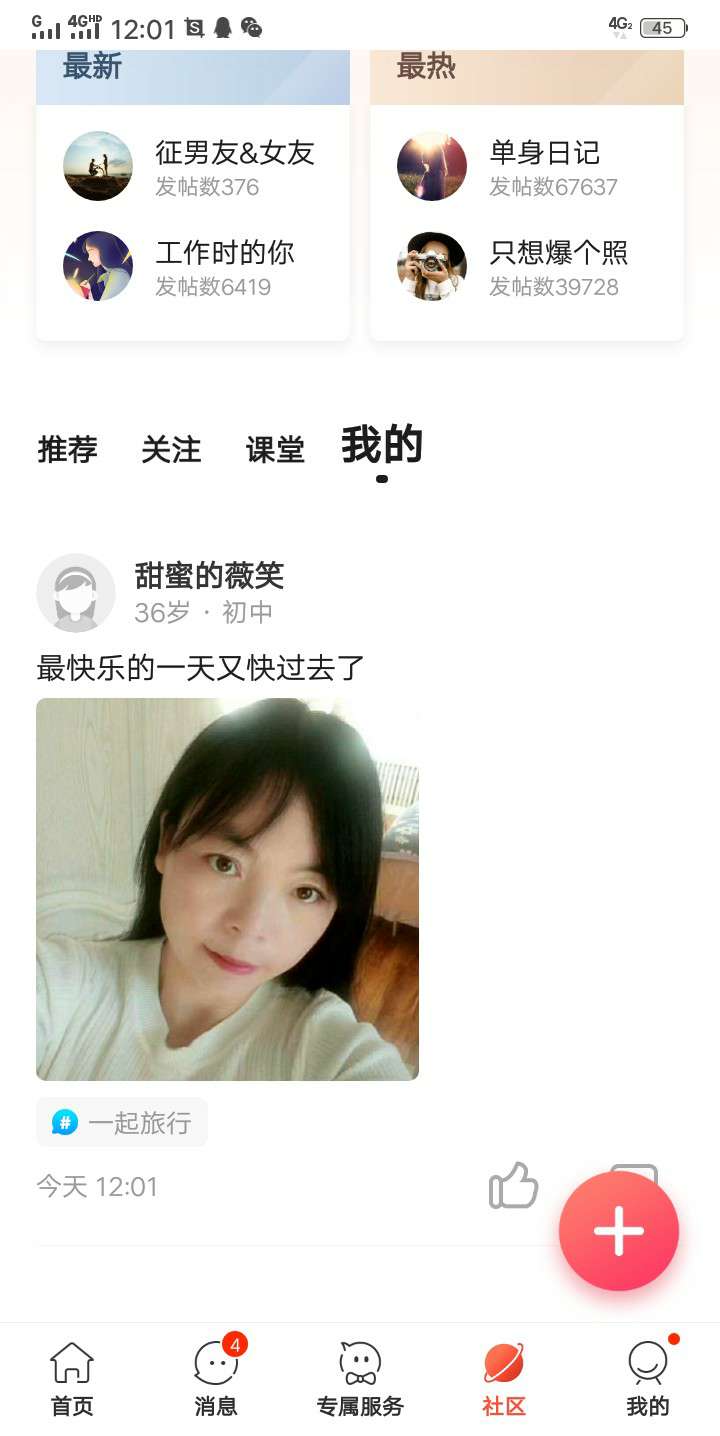This screenshot has width=720, height=1436.
Task: Switch to the 推荐 tab
Action: coord(67,450)
